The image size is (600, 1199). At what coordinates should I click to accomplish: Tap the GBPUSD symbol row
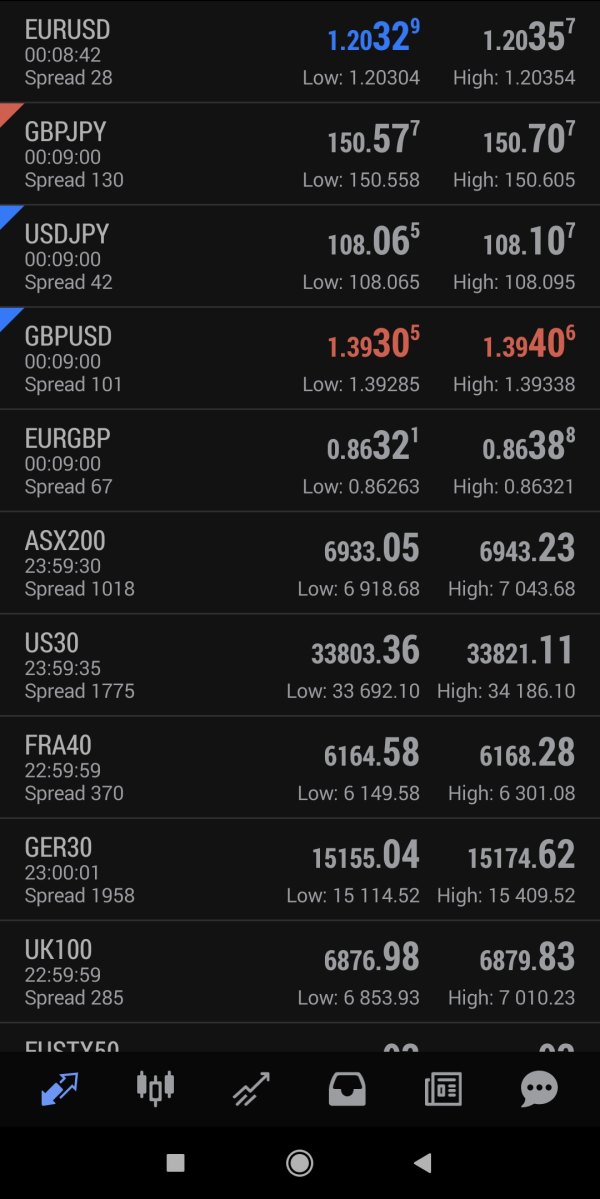point(300,359)
